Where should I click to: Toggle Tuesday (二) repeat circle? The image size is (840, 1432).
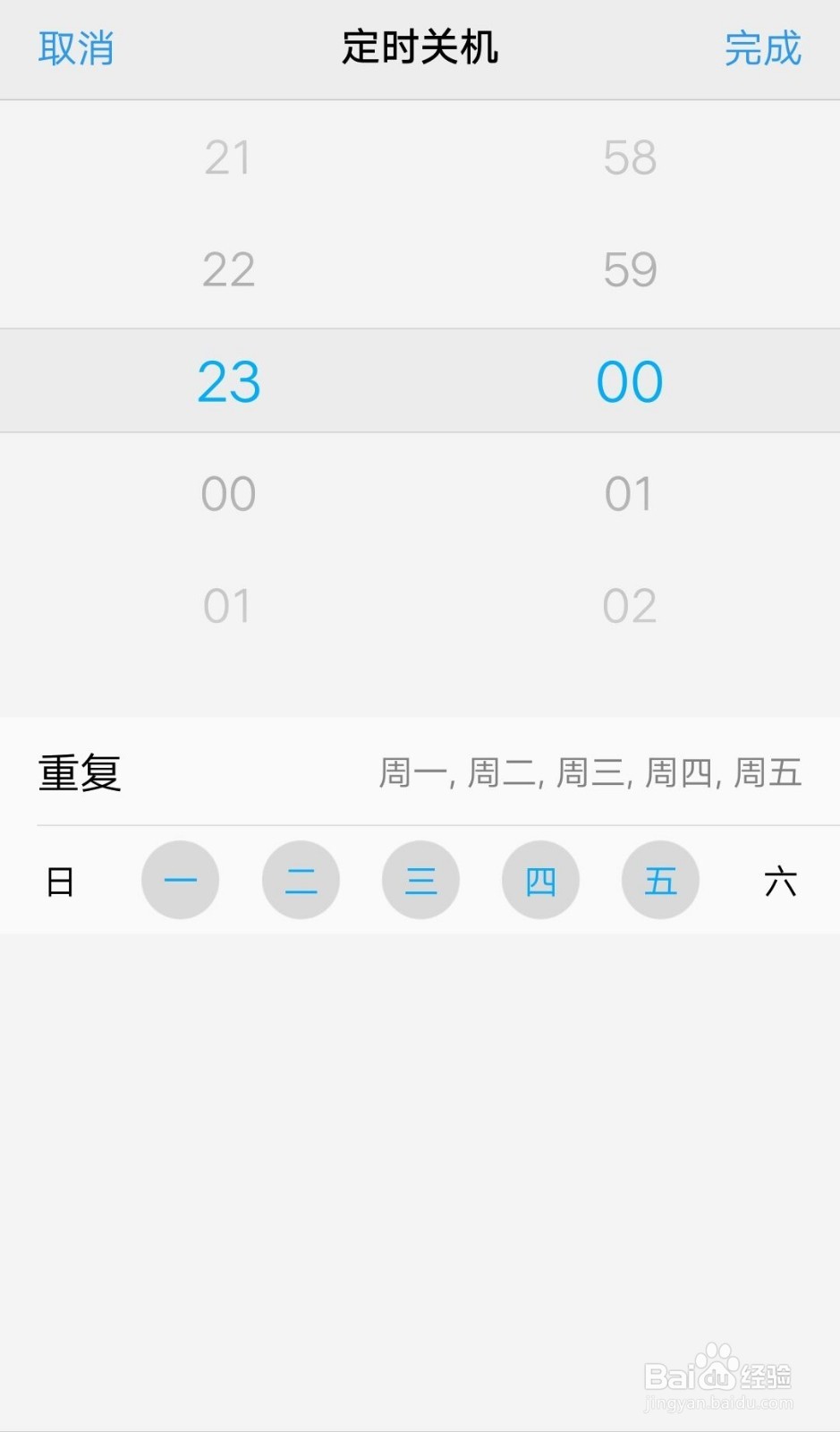301,880
